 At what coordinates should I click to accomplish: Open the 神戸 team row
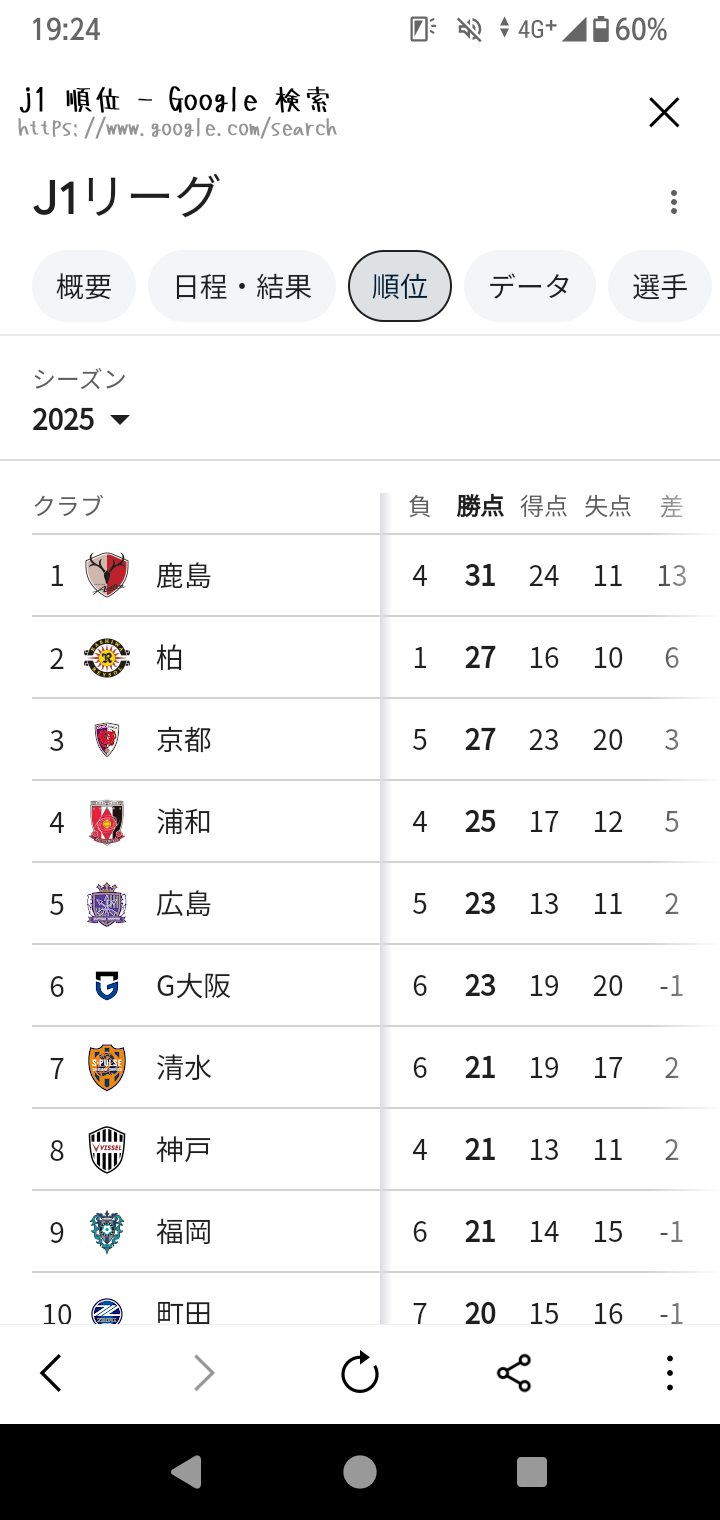tap(360, 1150)
